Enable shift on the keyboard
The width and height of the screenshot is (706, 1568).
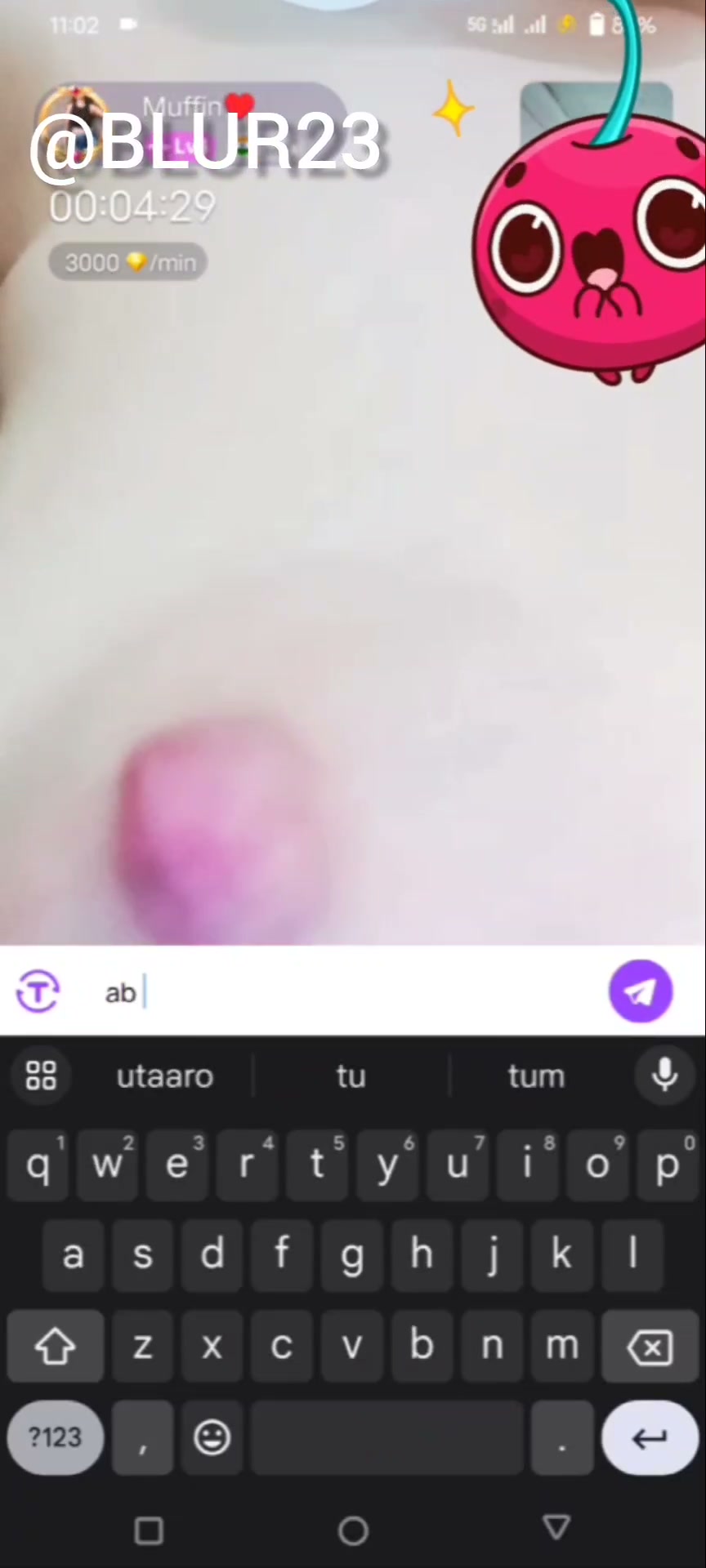(55, 1347)
